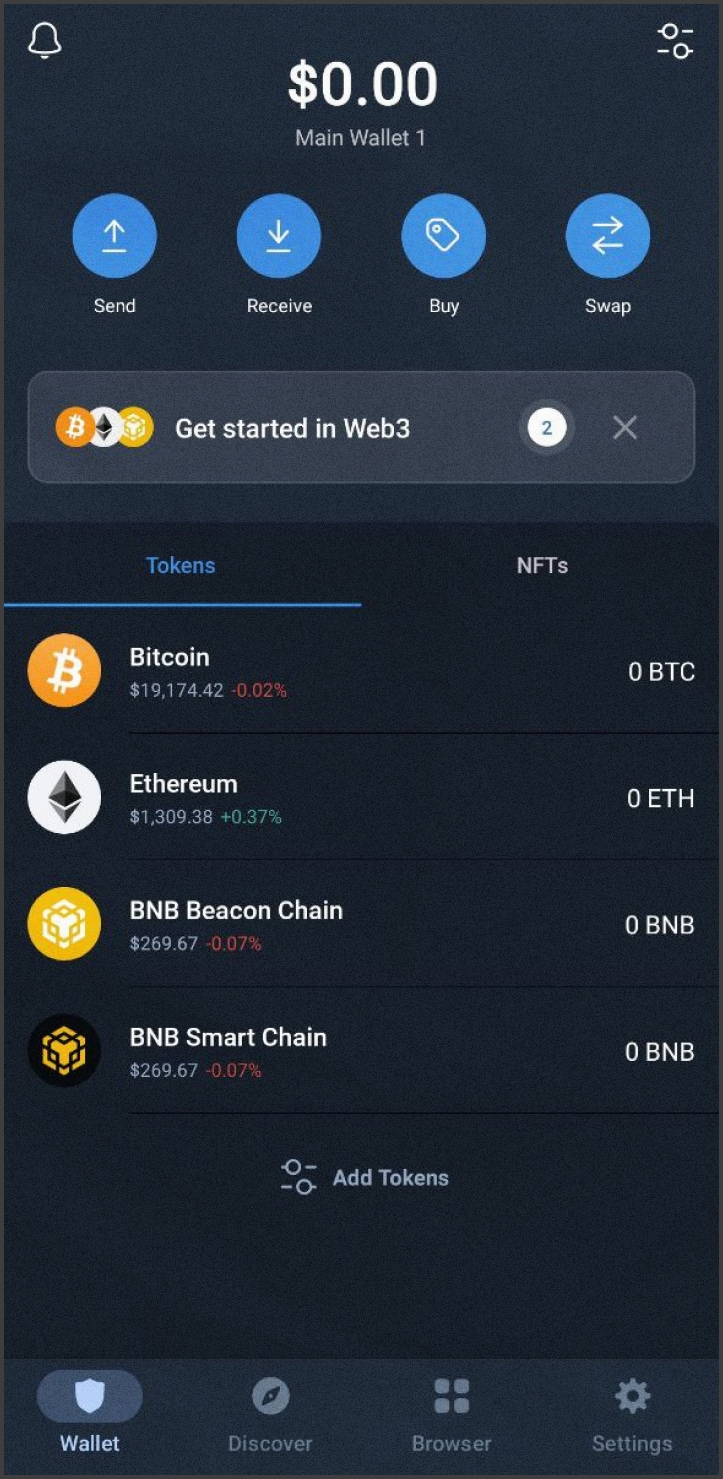
Task: Switch to the Browser tab
Action: pyautogui.click(x=452, y=1413)
